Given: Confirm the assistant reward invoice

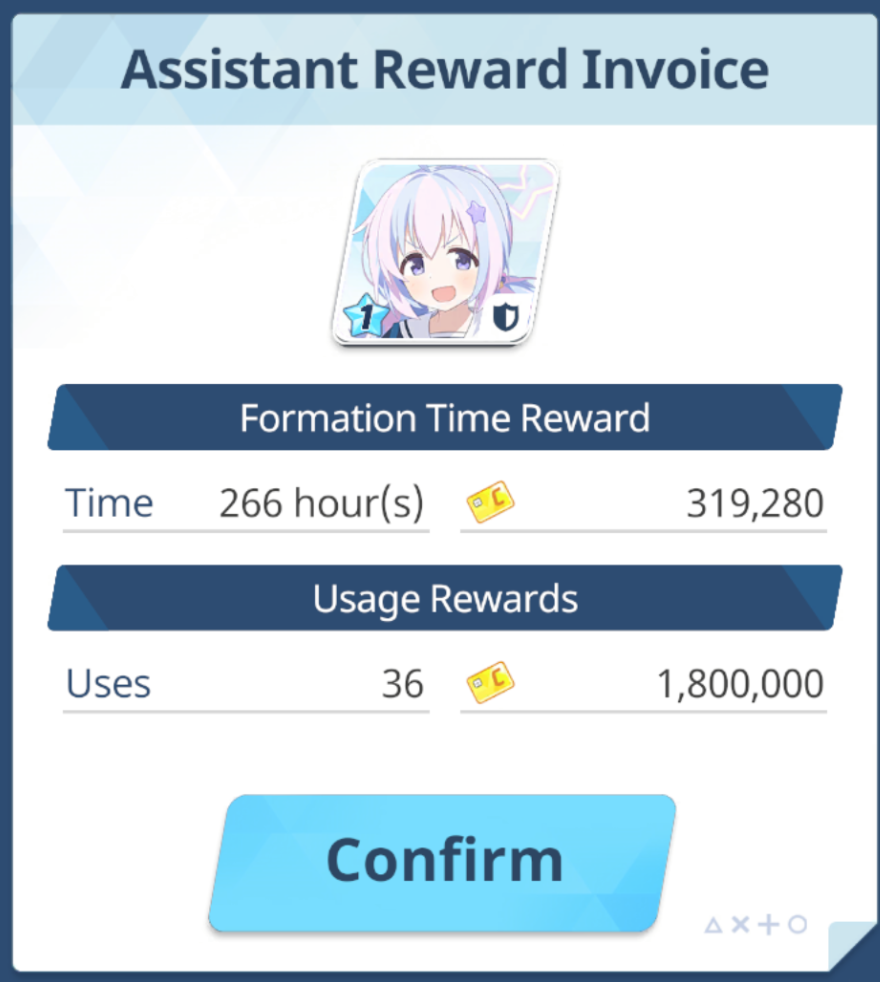Looking at the screenshot, I should [443, 862].
